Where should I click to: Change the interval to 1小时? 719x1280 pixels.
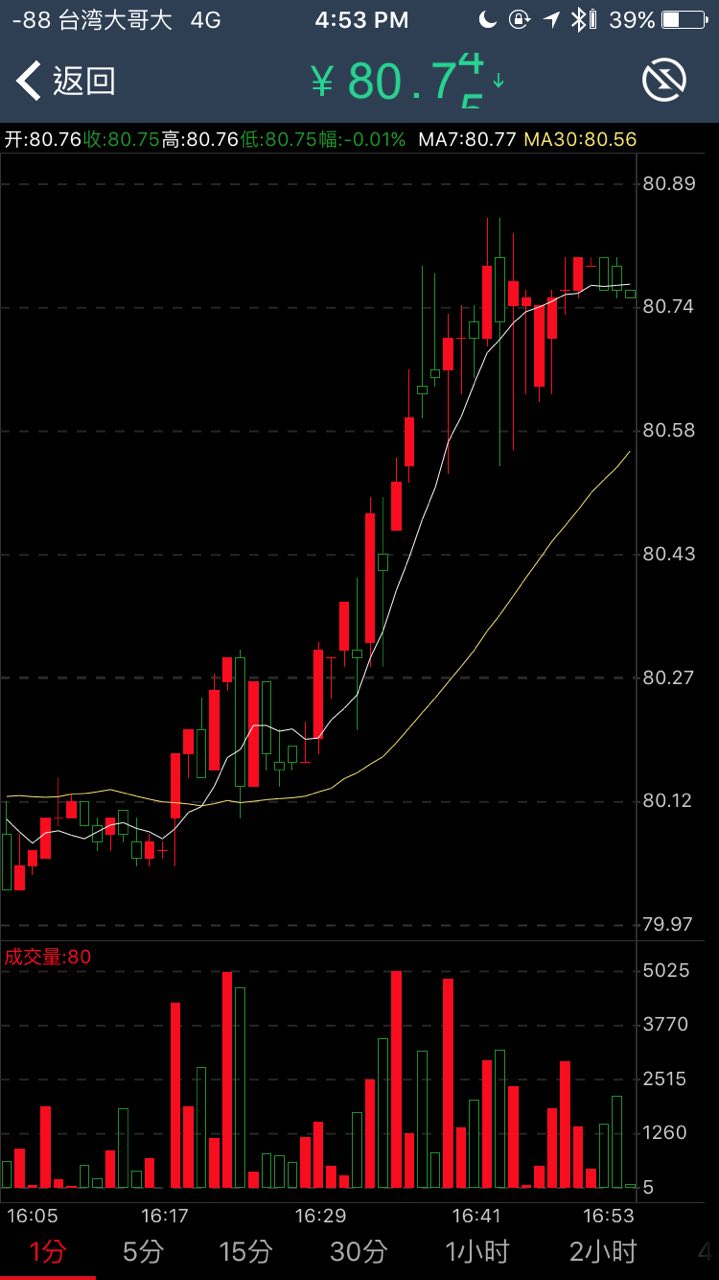click(477, 1250)
